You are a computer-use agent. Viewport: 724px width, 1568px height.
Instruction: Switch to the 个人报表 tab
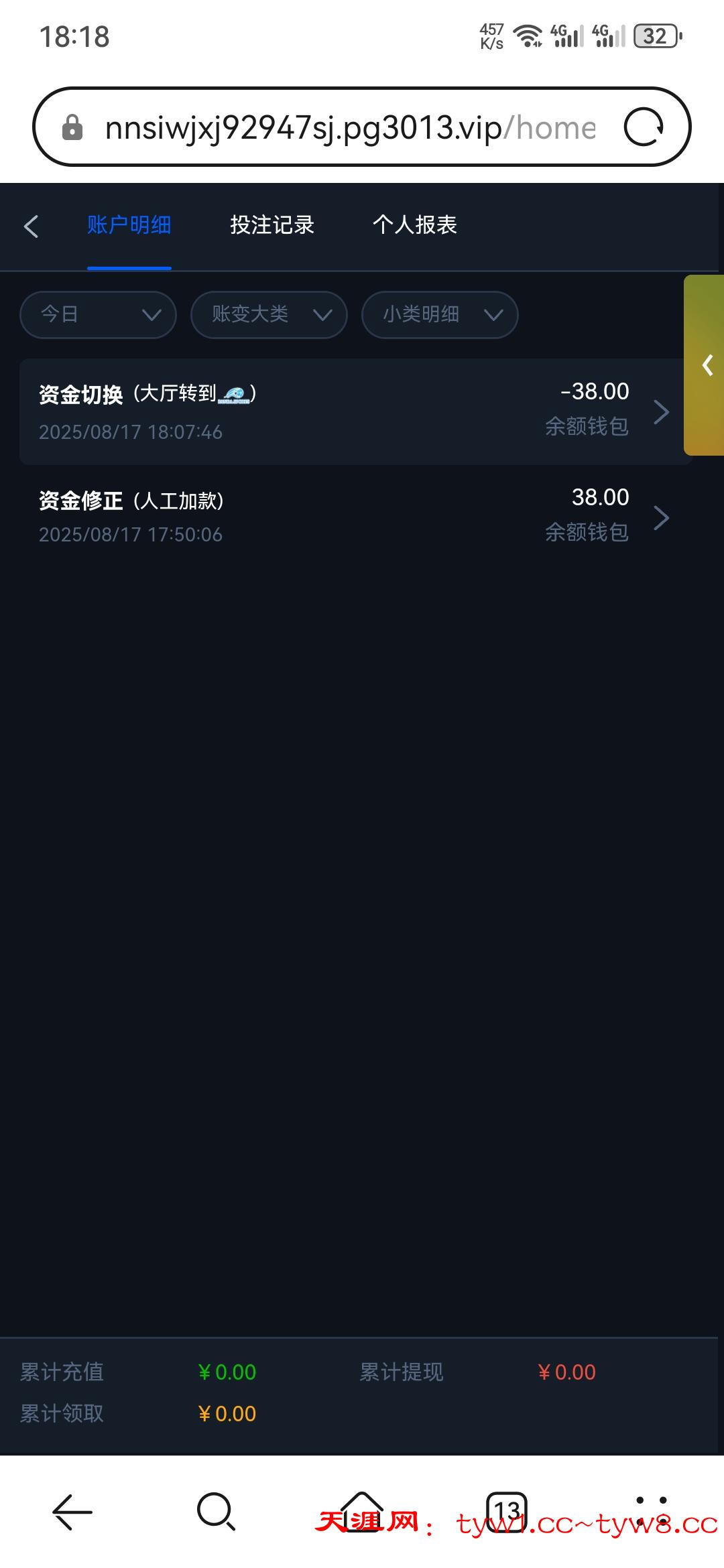pyautogui.click(x=414, y=225)
